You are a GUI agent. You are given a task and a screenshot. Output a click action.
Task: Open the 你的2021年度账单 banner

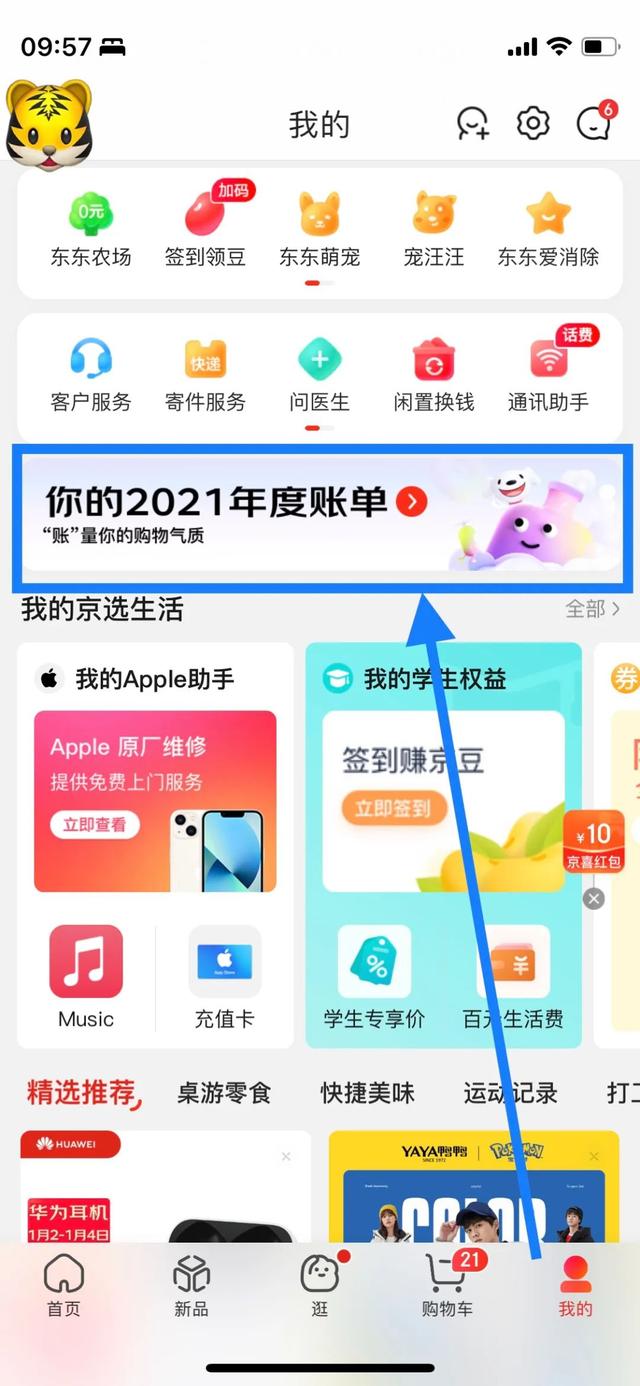pos(320,513)
